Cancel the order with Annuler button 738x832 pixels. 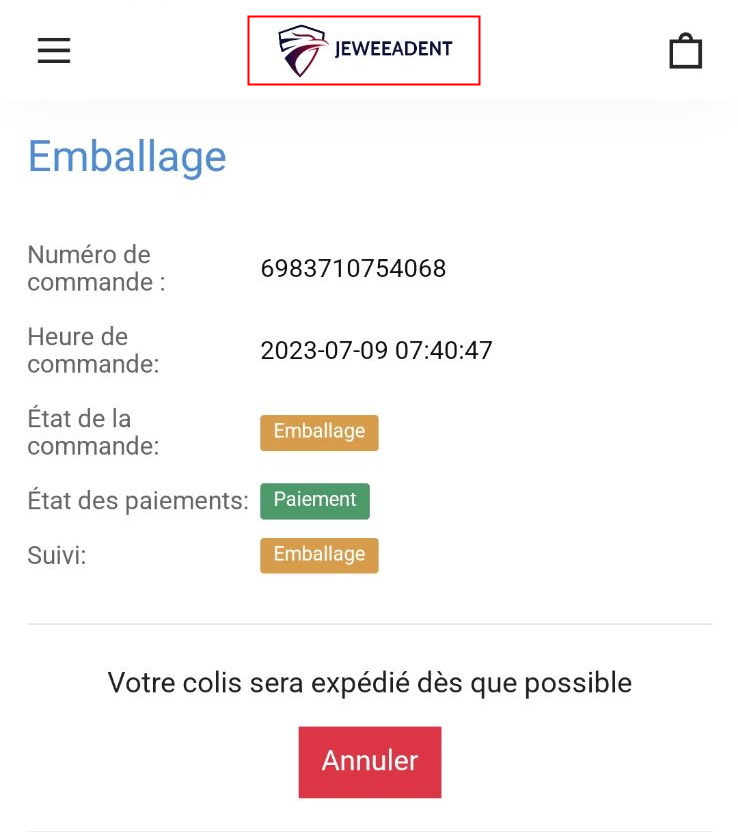(x=369, y=761)
